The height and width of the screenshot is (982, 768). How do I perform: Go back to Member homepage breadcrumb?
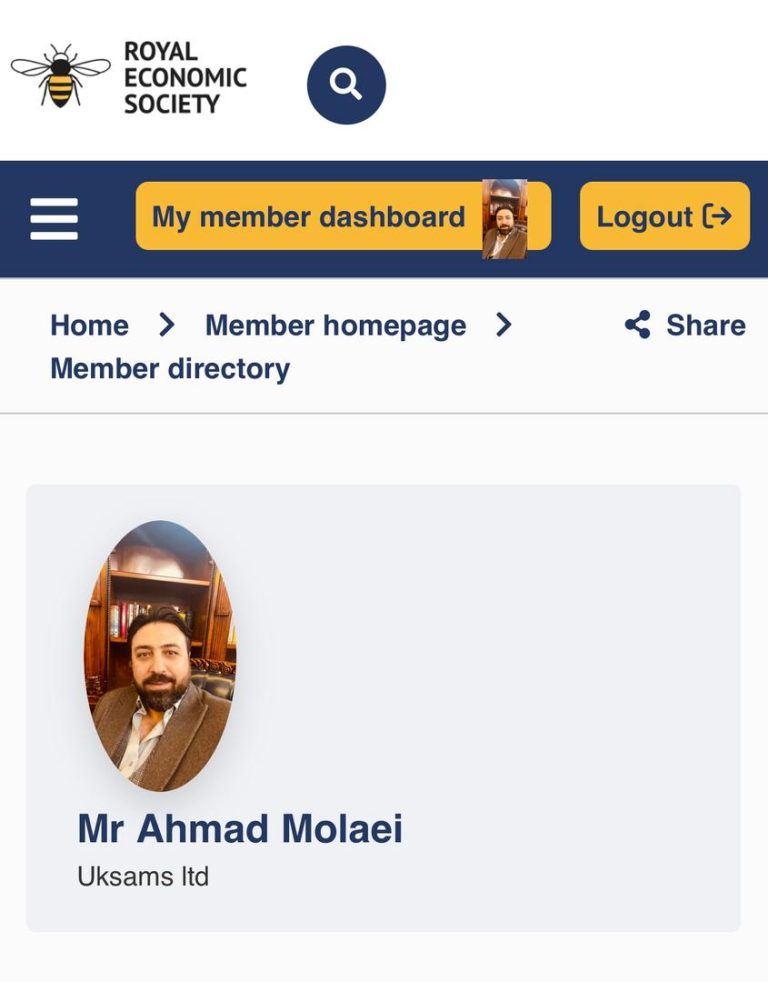(x=335, y=325)
